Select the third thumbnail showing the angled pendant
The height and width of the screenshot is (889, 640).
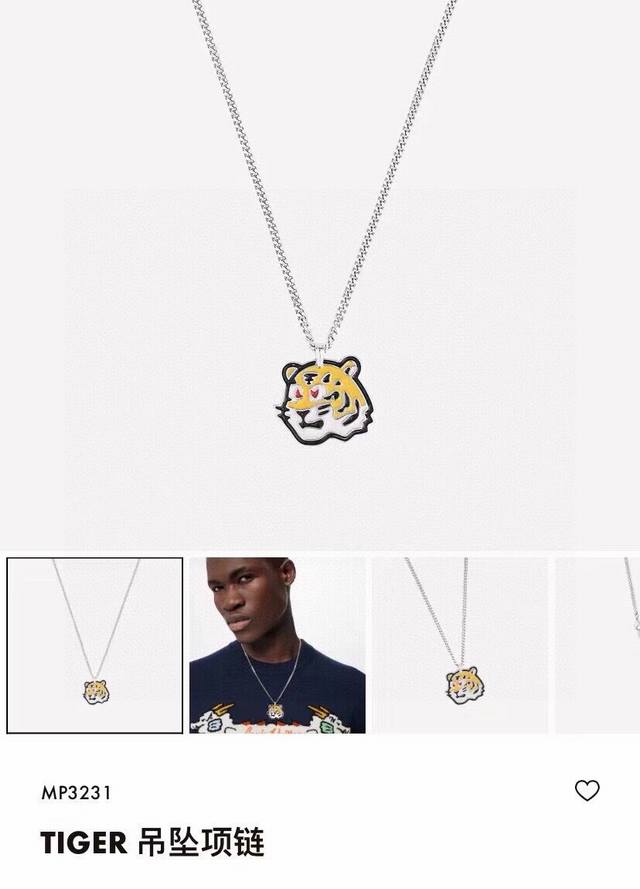(460, 645)
